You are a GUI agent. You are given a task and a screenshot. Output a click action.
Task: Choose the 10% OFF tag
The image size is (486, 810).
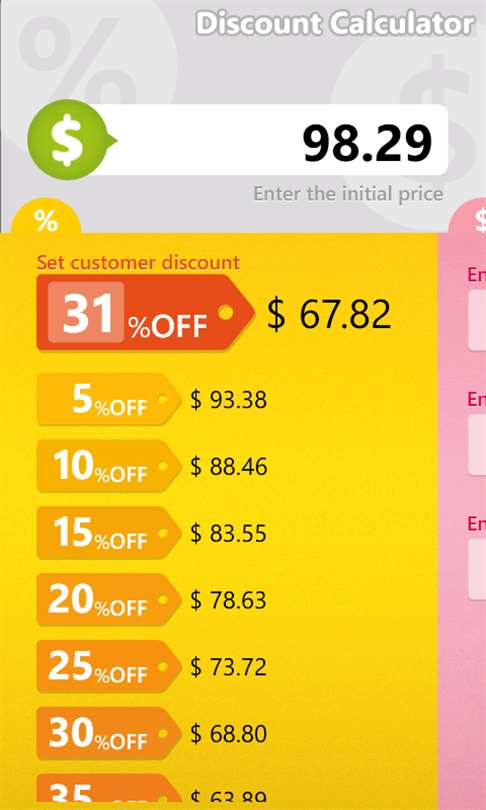point(109,466)
